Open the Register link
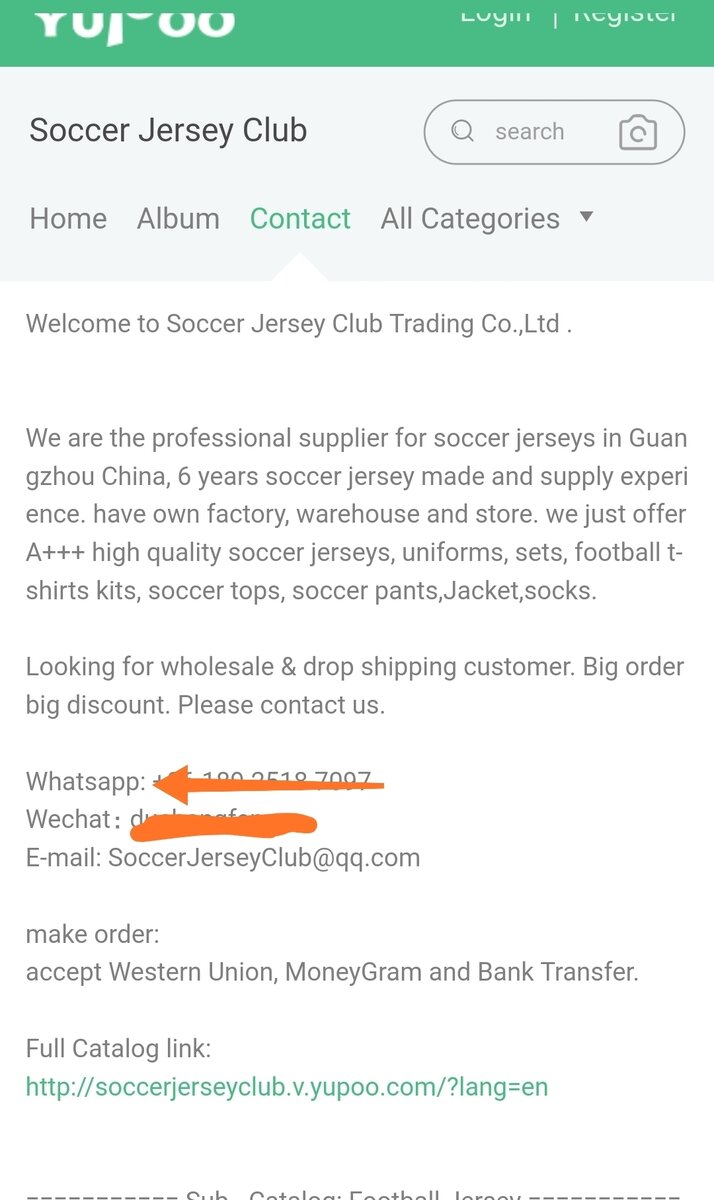Screen dimensions: 714x1200 click(x=626, y=14)
